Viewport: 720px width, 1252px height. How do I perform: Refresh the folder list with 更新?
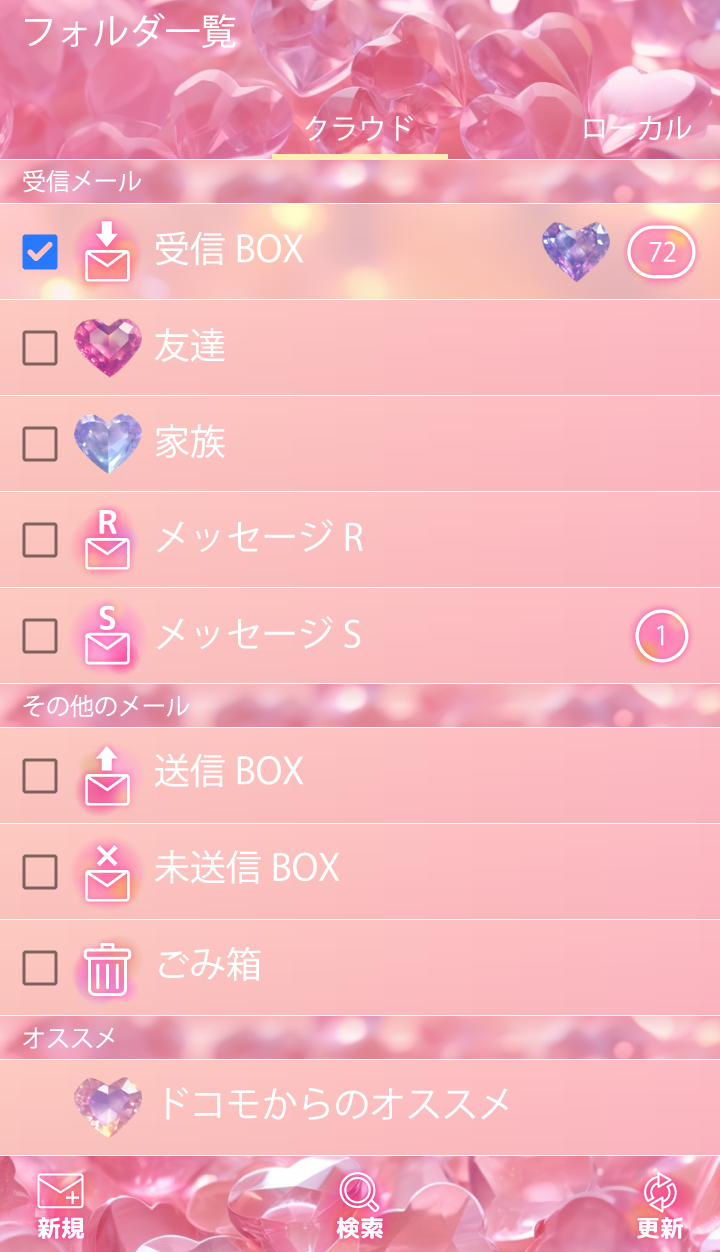click(660, 1205)
